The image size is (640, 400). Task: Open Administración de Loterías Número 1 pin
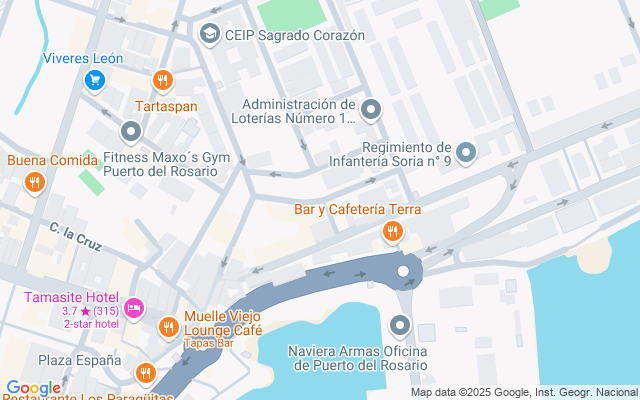[371, 110]
